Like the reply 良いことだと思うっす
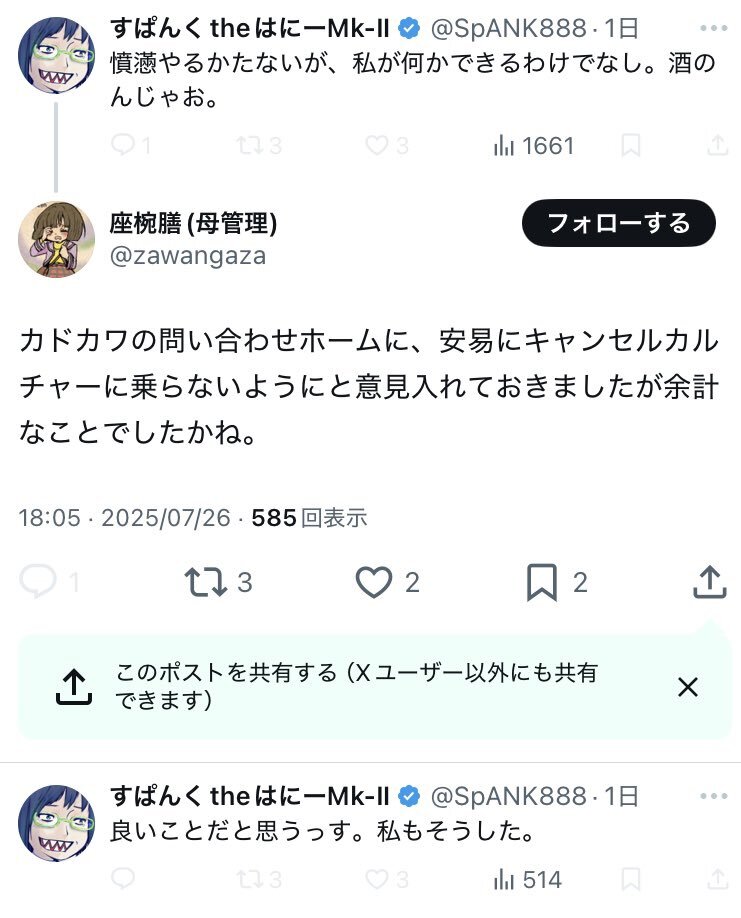The image size is (741, 918). (x=376, y=880)
